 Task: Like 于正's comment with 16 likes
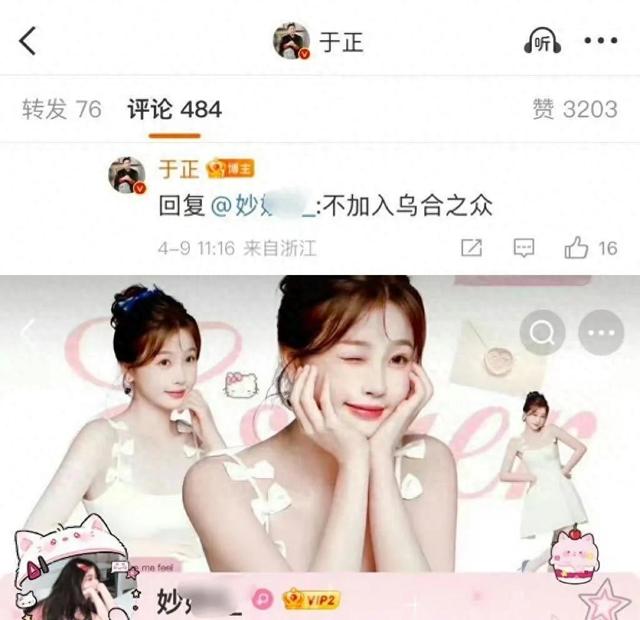tap(590, 248)
